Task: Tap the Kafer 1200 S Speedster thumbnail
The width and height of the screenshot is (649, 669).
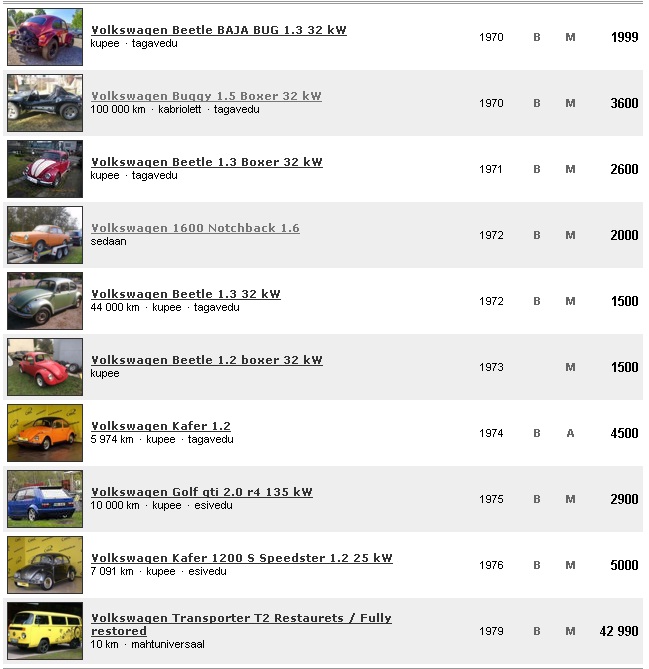Action: (45, 565)
